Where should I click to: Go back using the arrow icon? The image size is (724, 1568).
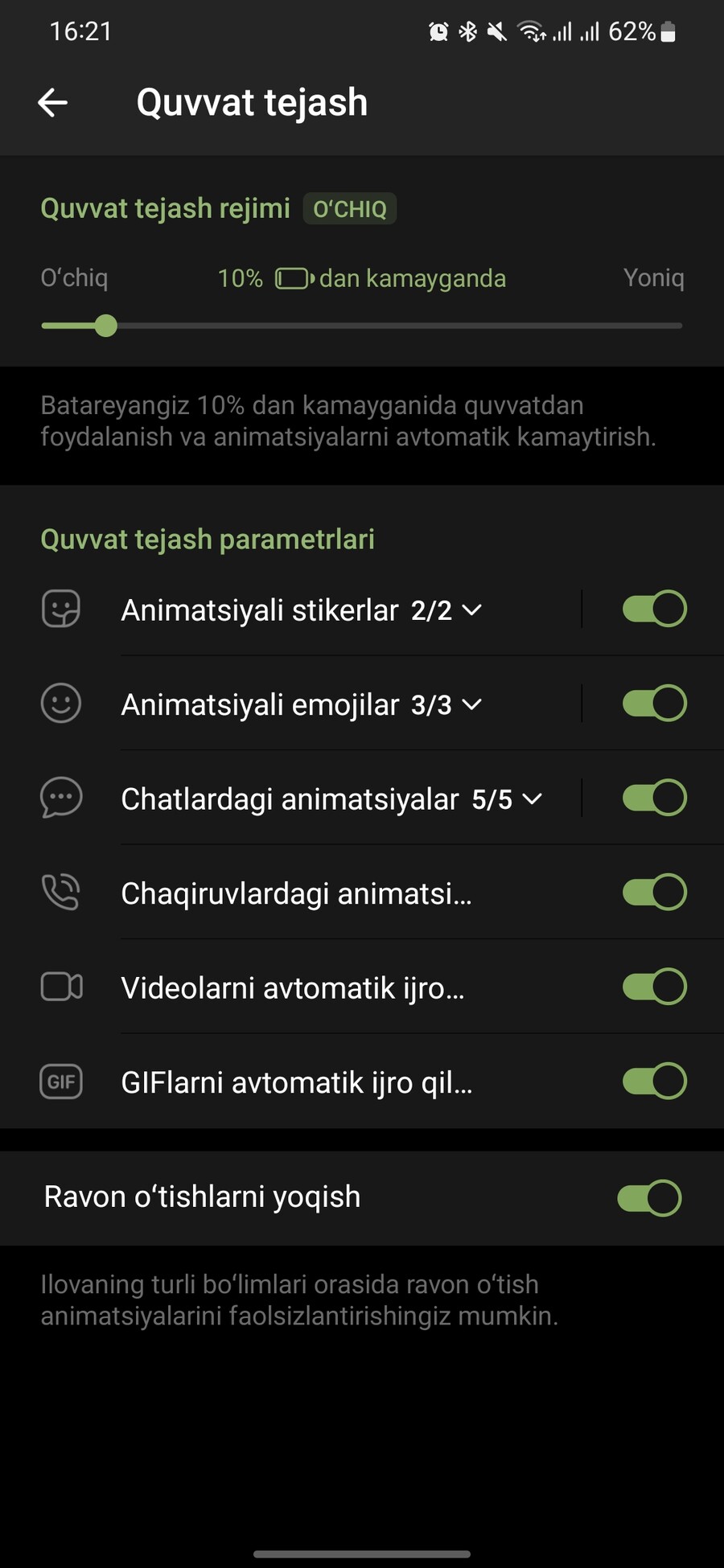[x=53, y=103]
